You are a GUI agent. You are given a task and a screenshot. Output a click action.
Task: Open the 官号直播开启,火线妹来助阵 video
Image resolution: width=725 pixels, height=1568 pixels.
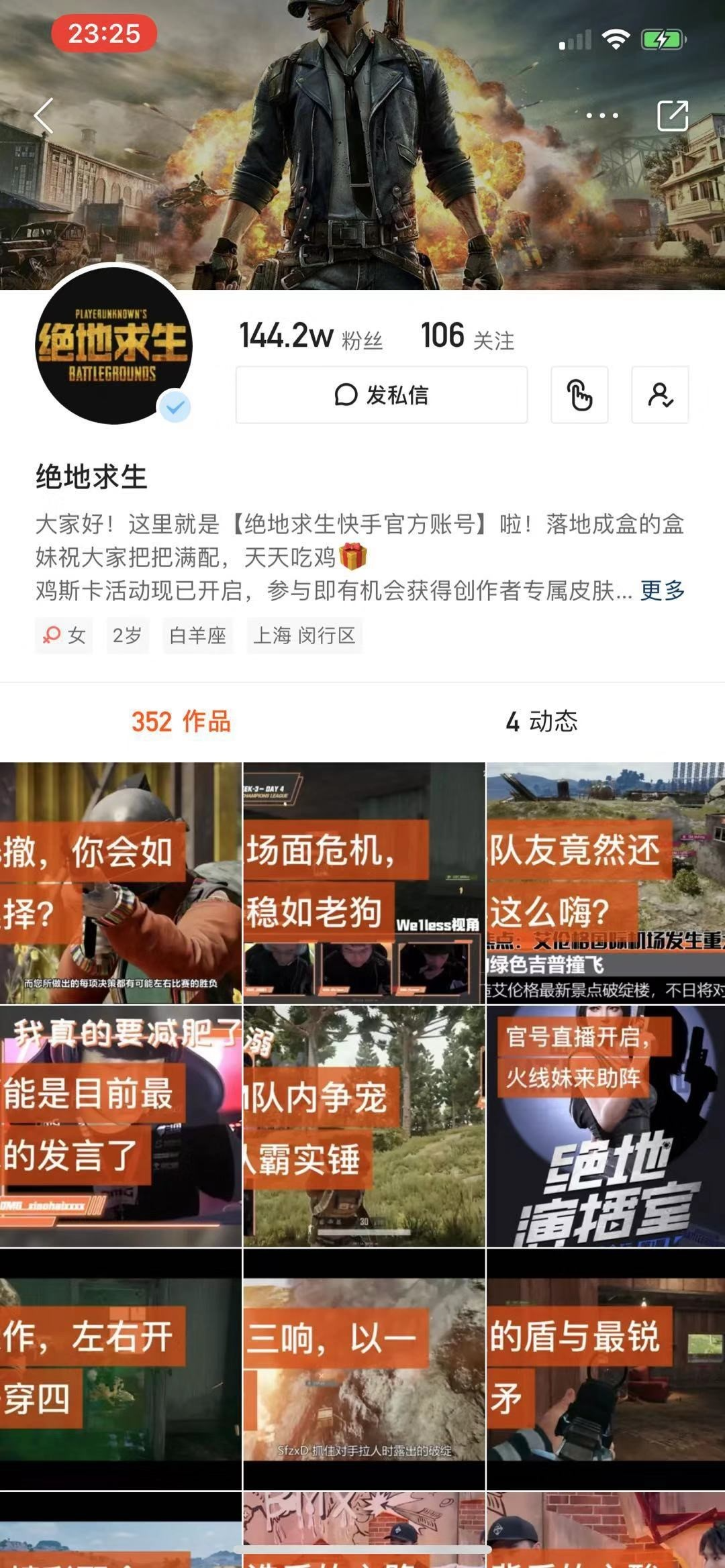coord(606,1126)
